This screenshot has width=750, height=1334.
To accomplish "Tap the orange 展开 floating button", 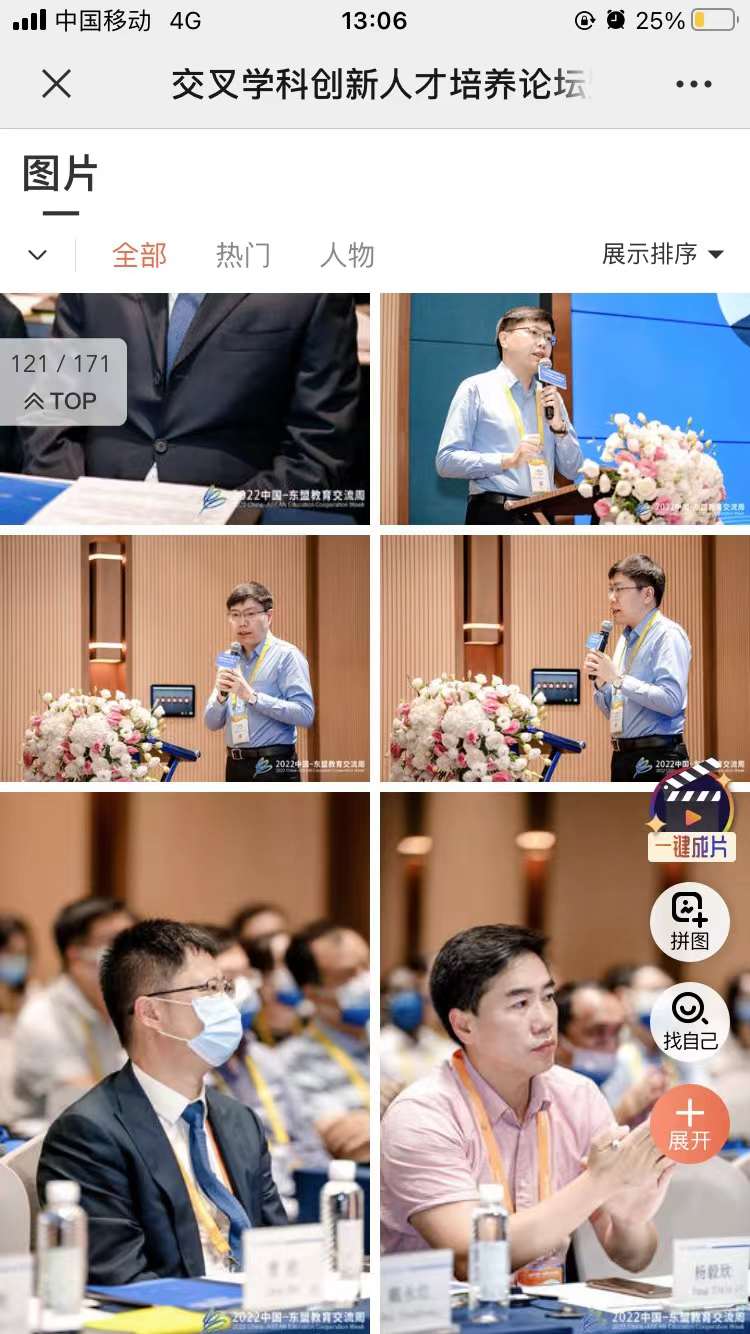I will pos(689,1125).
